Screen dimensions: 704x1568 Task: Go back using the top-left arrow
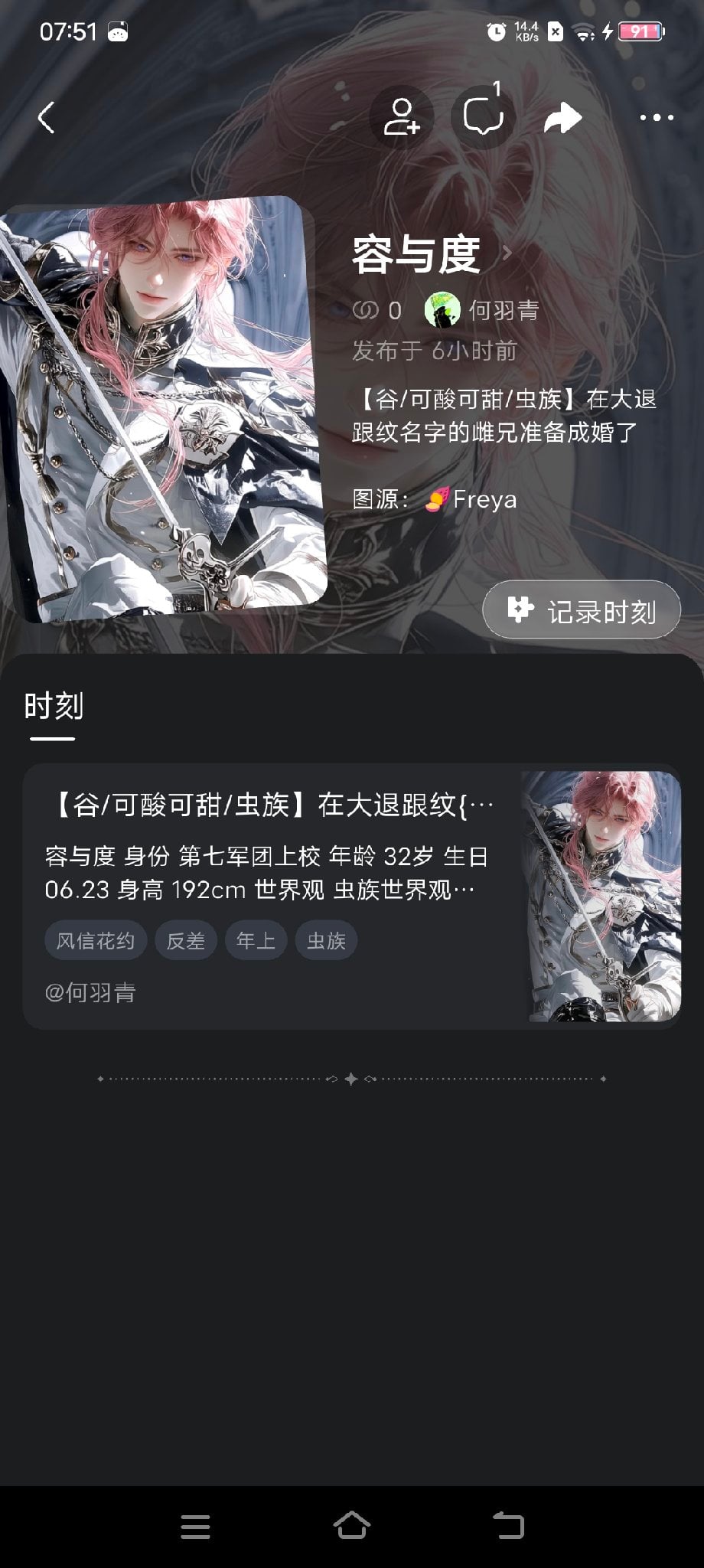pos(47,118)
